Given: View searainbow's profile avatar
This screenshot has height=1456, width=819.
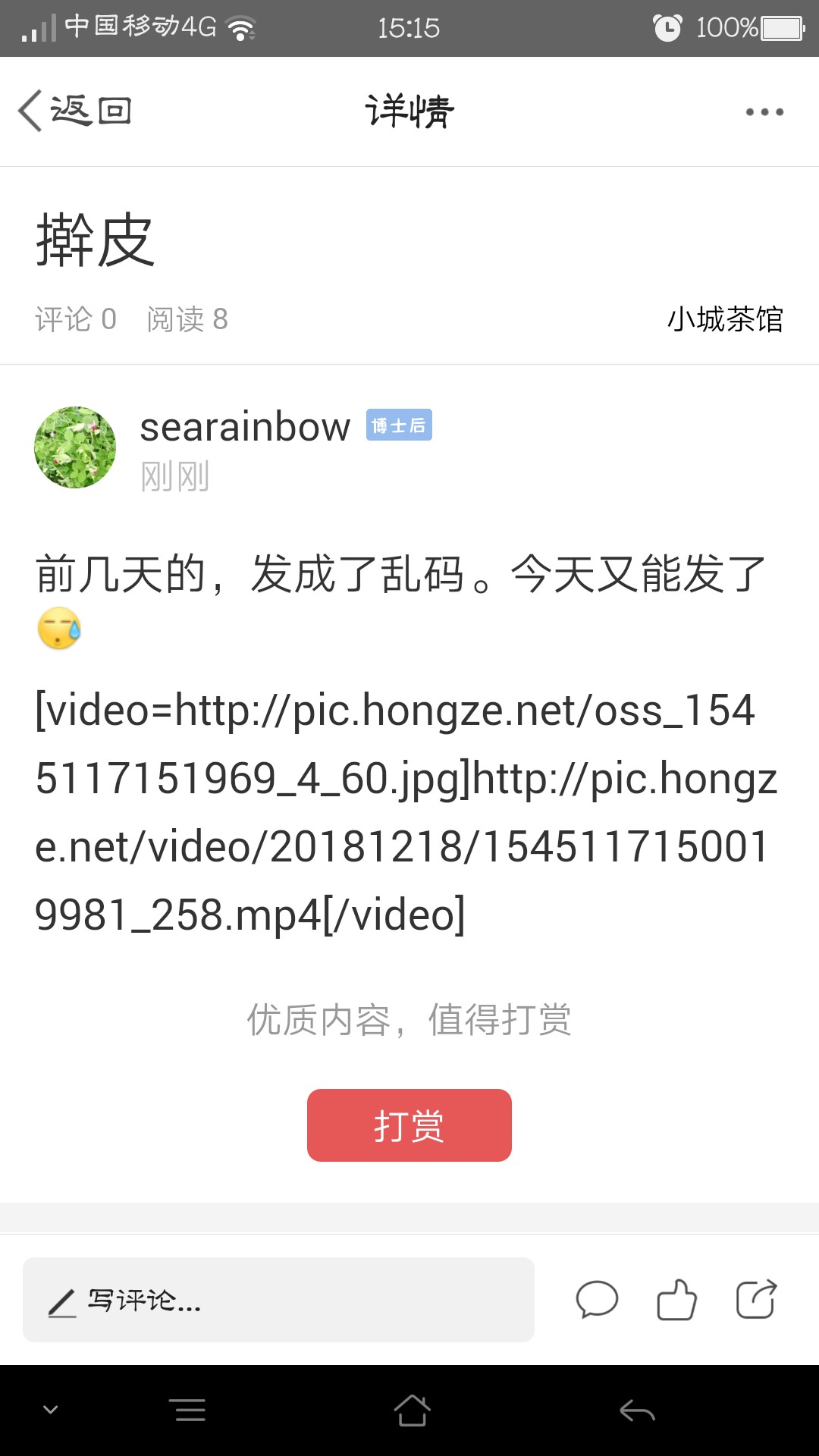Looking at the screenshot, I should 75,447.
